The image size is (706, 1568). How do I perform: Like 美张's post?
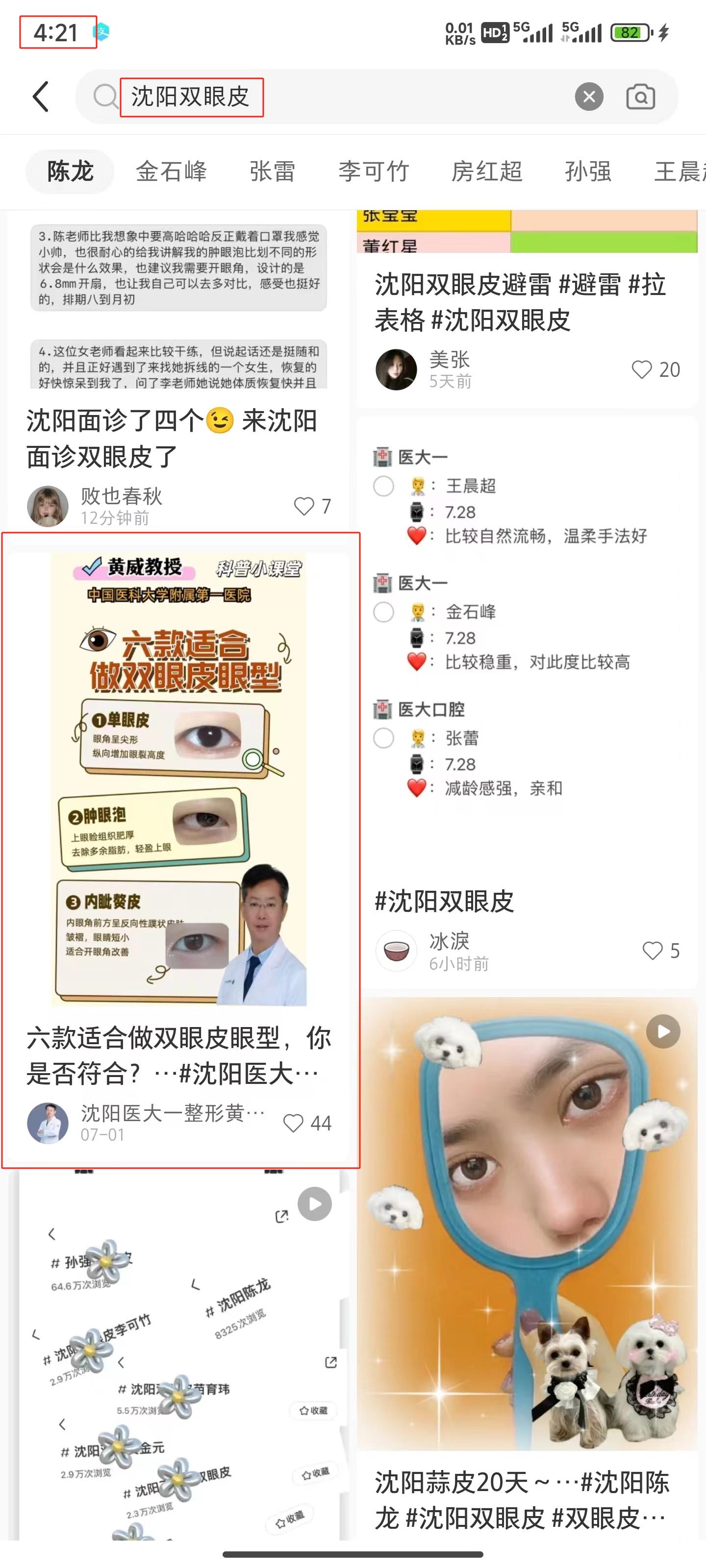click(x=641, y=369)
